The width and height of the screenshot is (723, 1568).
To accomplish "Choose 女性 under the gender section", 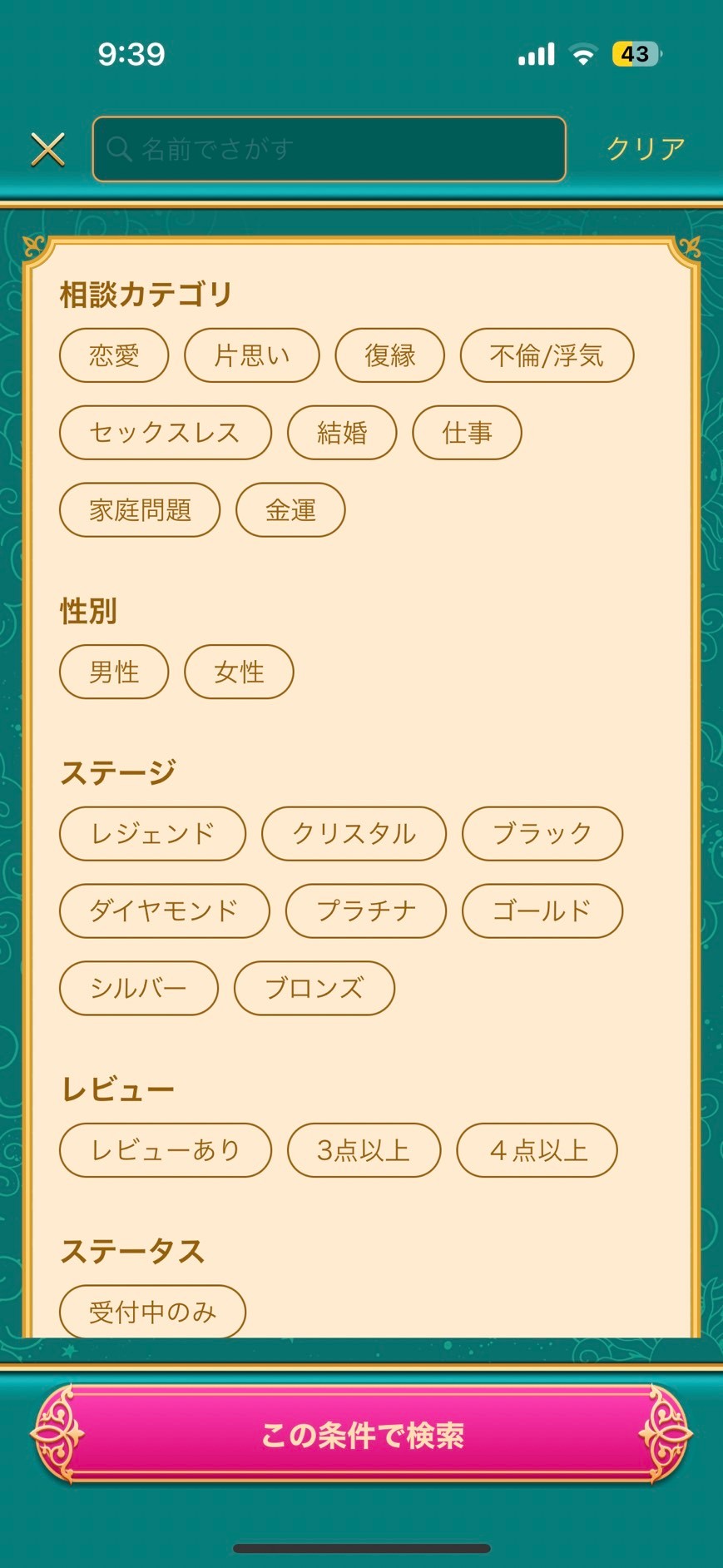I will (x=238, y=672).
